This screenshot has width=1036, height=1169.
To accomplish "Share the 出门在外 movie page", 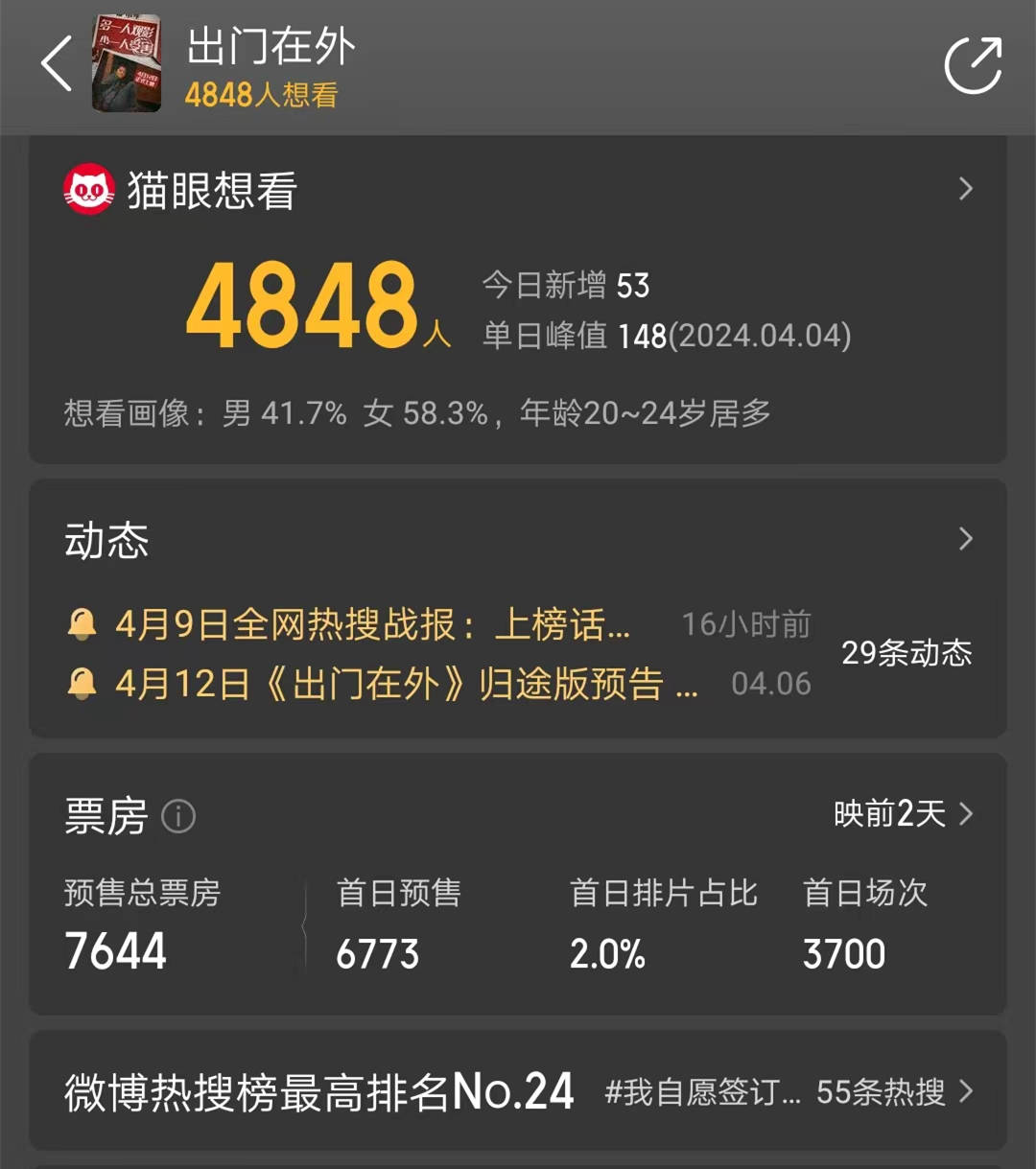I will pyautogui.click(x=972, y=65).
